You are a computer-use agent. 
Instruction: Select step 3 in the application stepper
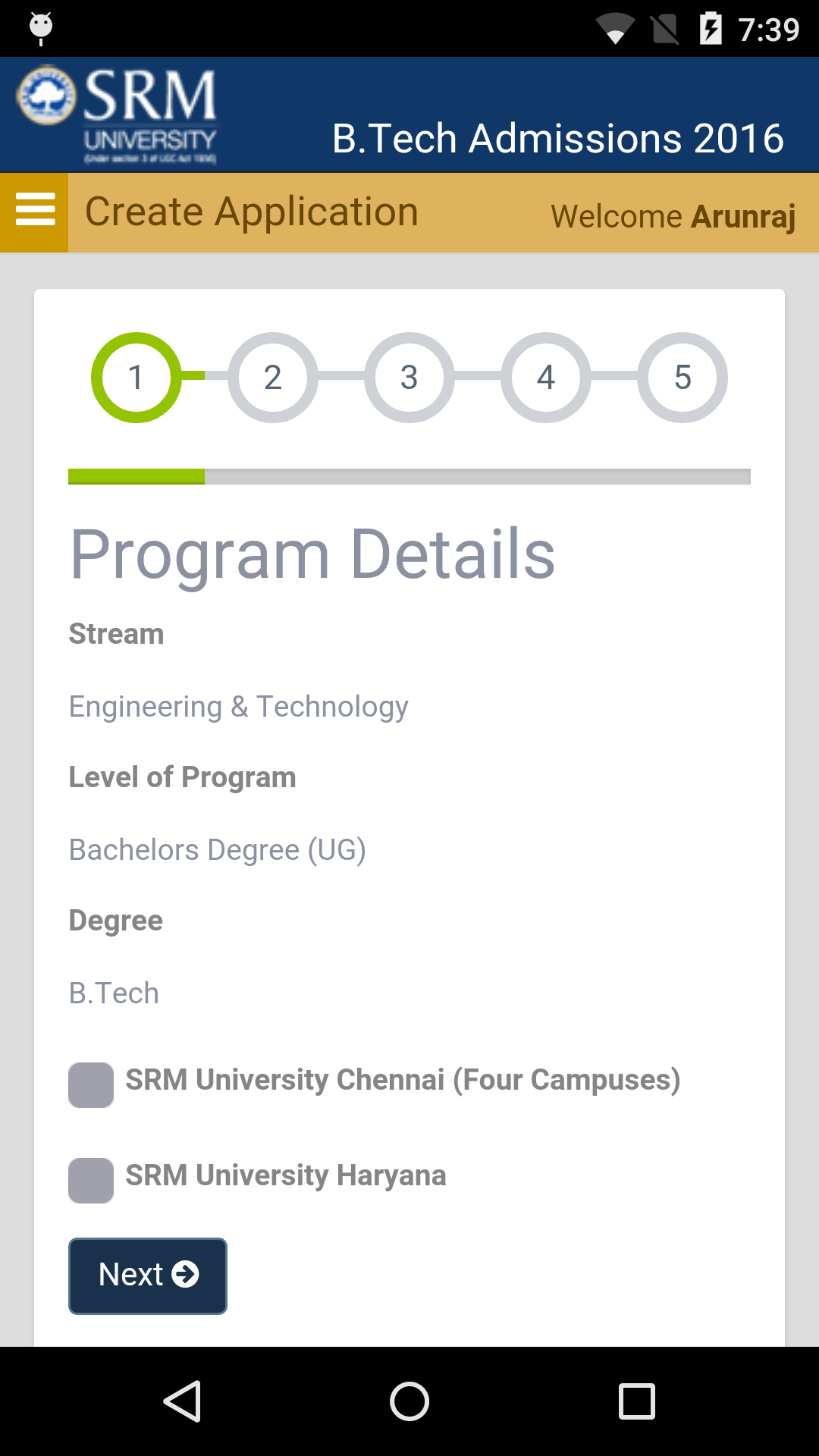pos(409,378)
